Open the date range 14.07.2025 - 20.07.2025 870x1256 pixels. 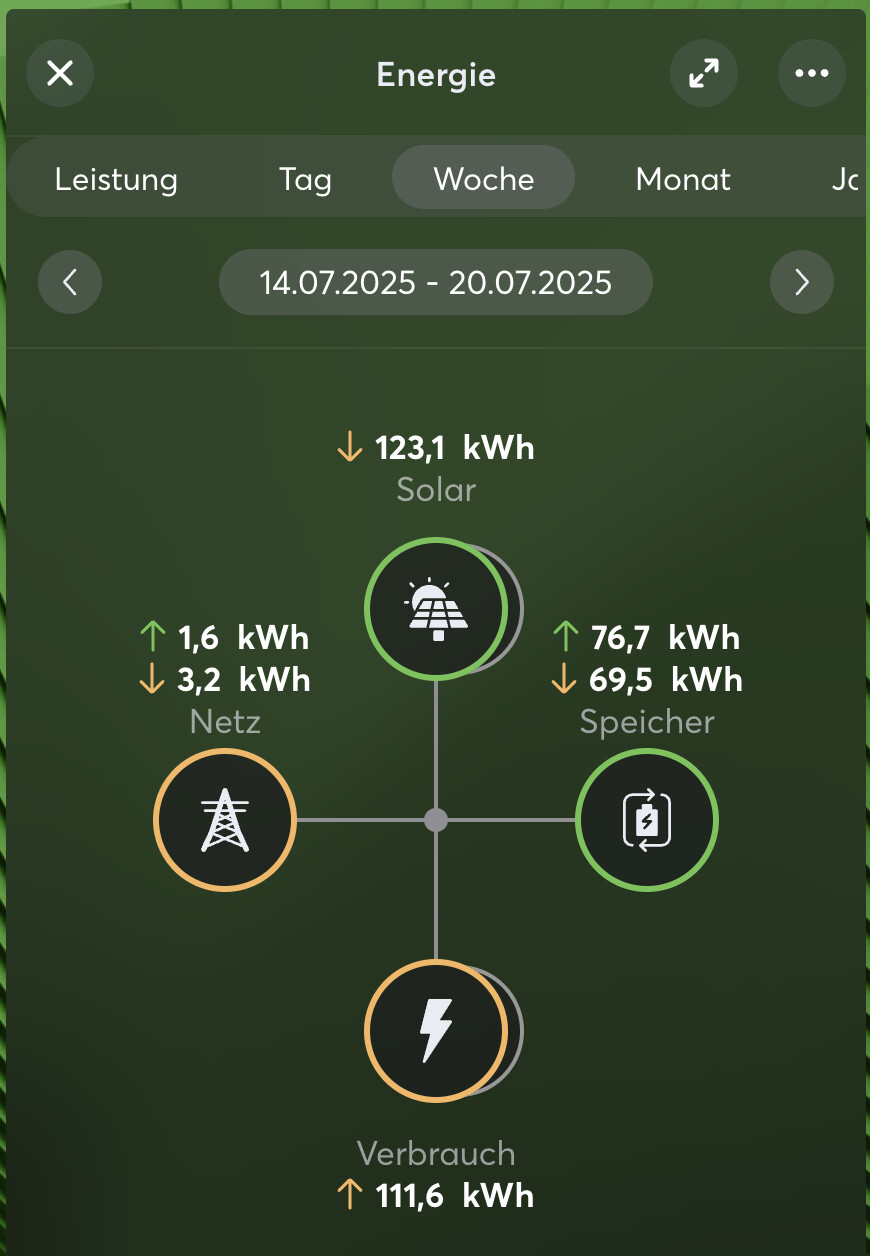436,283
